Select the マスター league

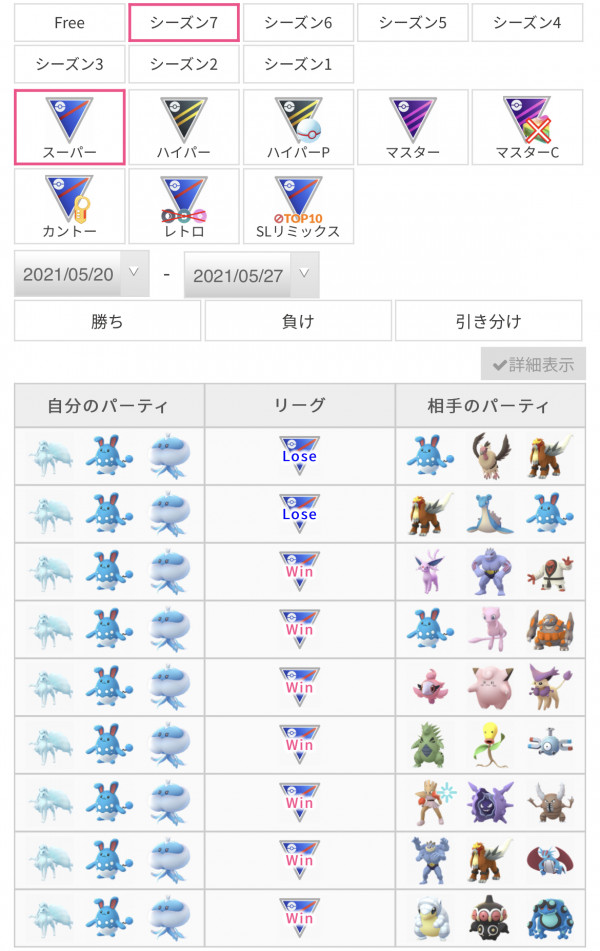pyautogui.click(x=411, y=127)
